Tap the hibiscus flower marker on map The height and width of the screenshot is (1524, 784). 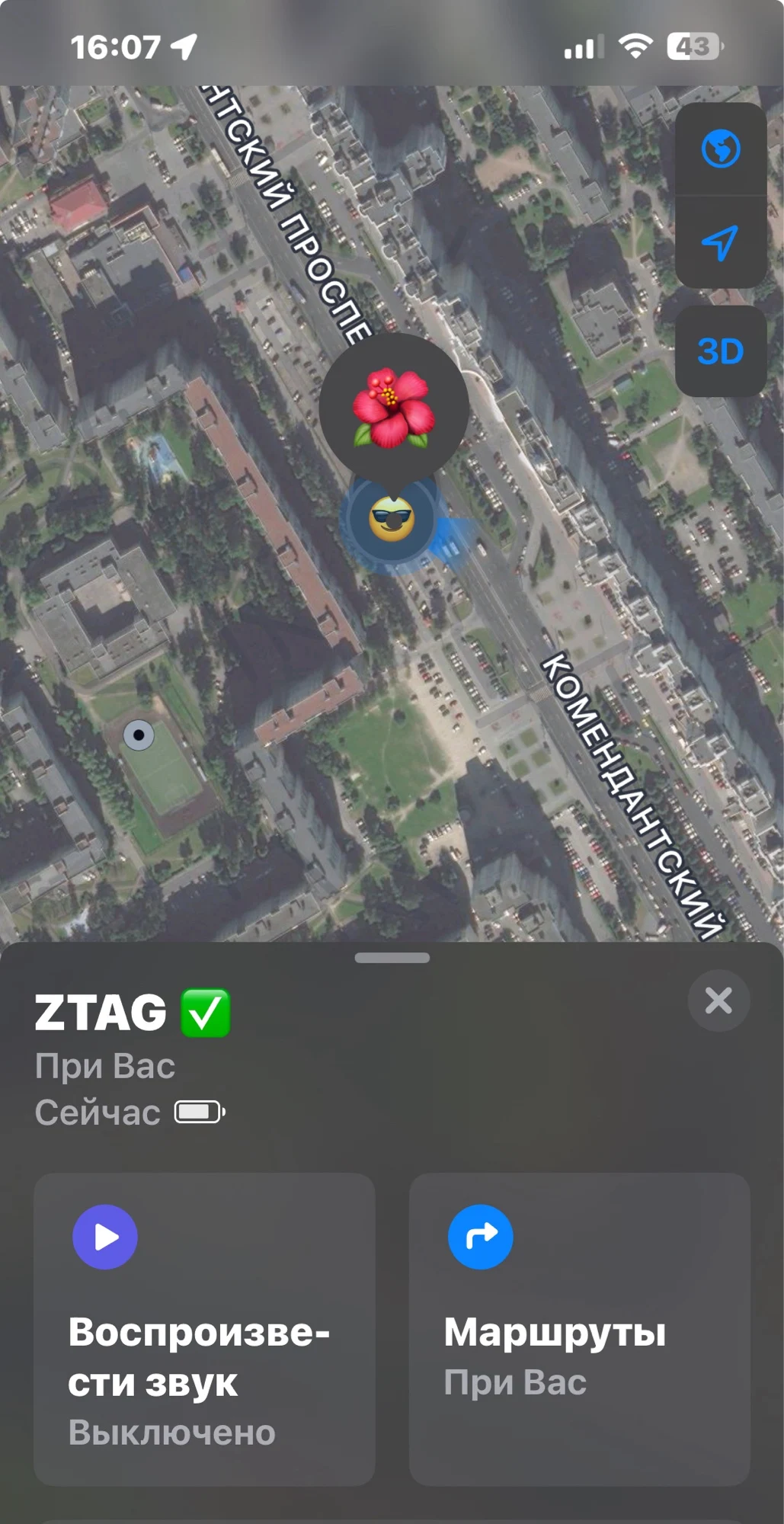click(393, 408)
